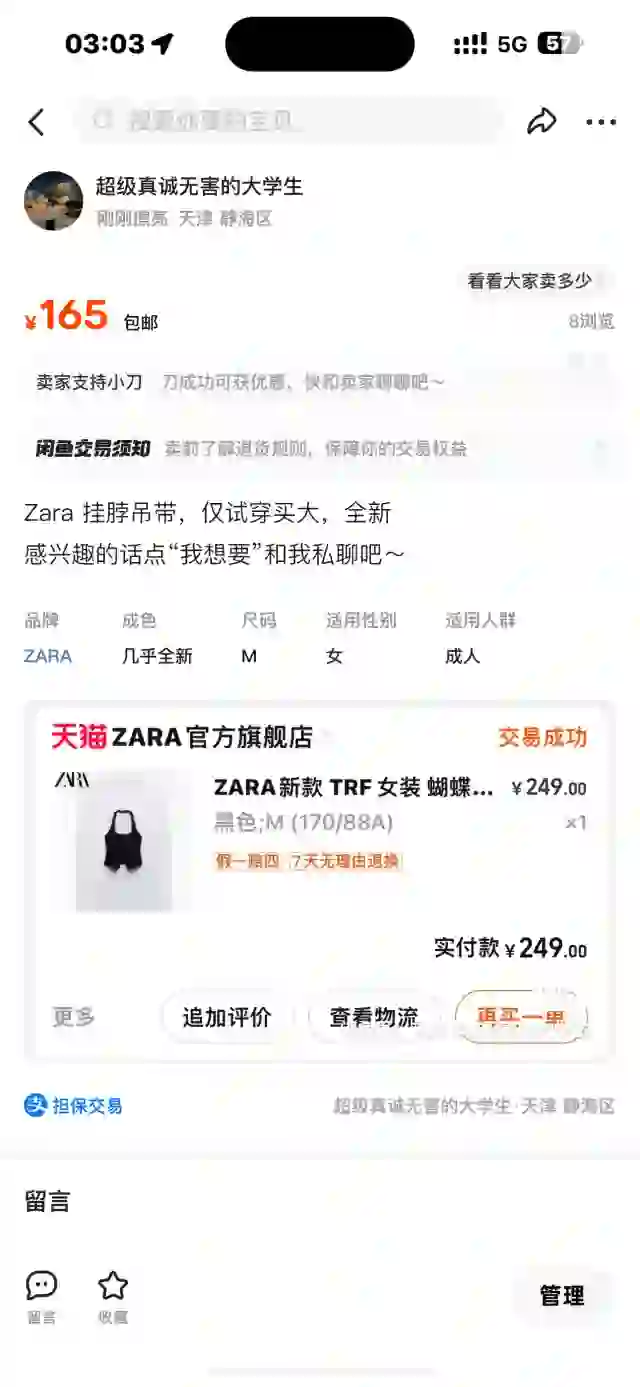Screen dimensions: 640x1387
Task: Favorite the listing with the 收藏 star
Action: pyautogui.click(x=113, y=1296)
